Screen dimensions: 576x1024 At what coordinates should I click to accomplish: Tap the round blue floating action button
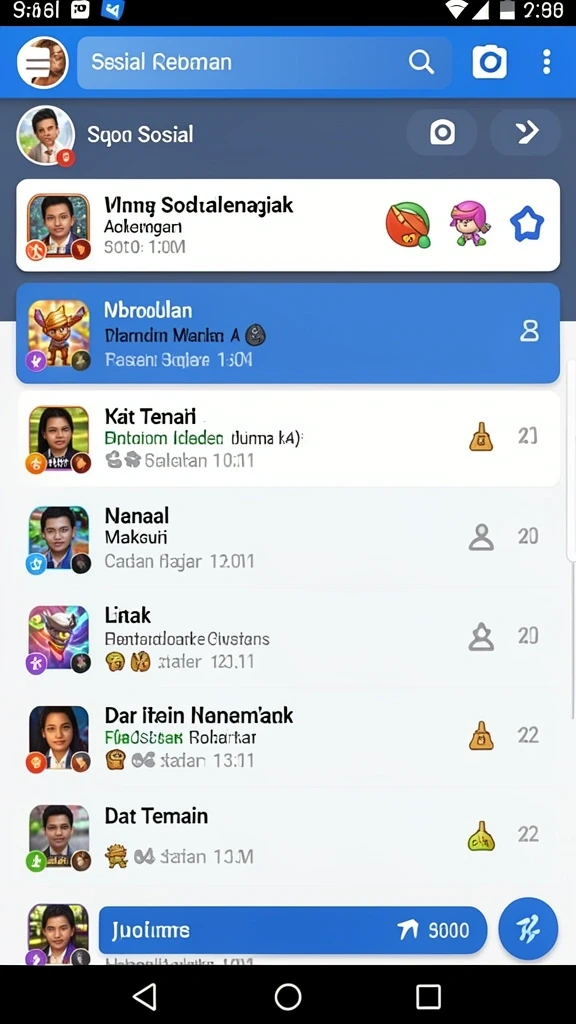point(528,928)
